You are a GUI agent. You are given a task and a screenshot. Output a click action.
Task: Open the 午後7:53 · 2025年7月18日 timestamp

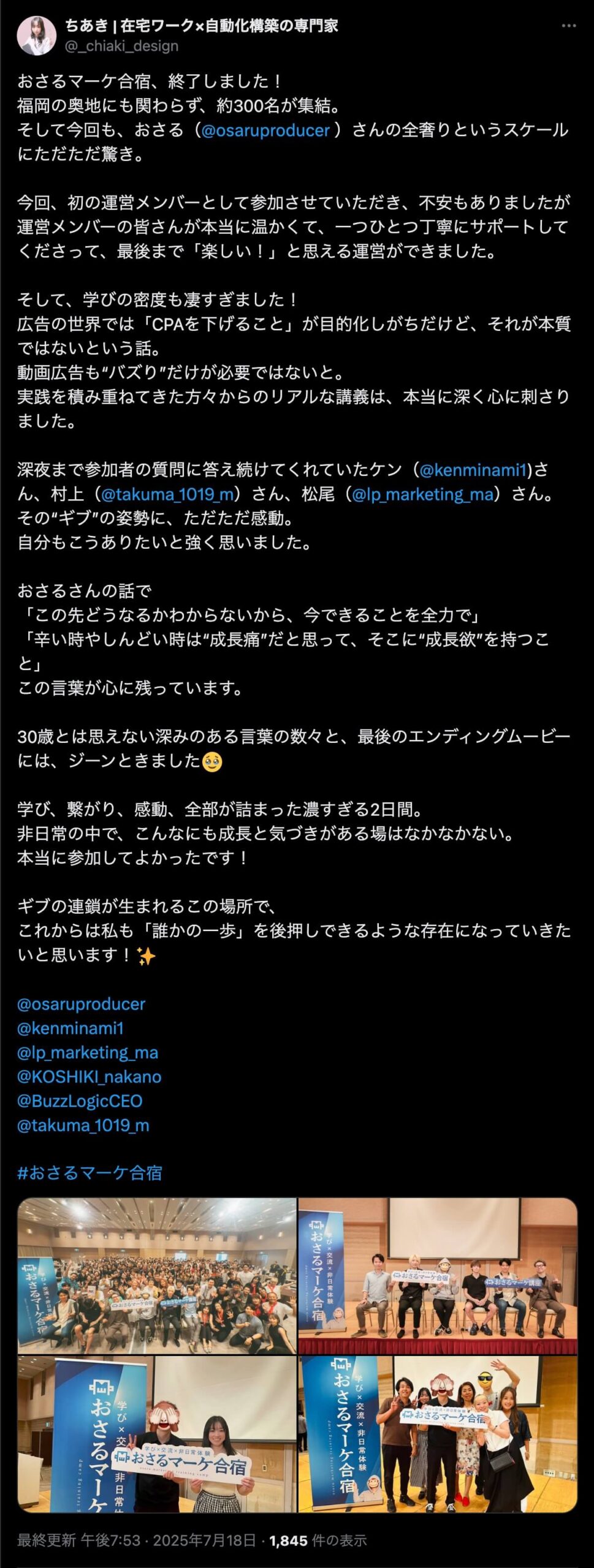coord(168,1540)
